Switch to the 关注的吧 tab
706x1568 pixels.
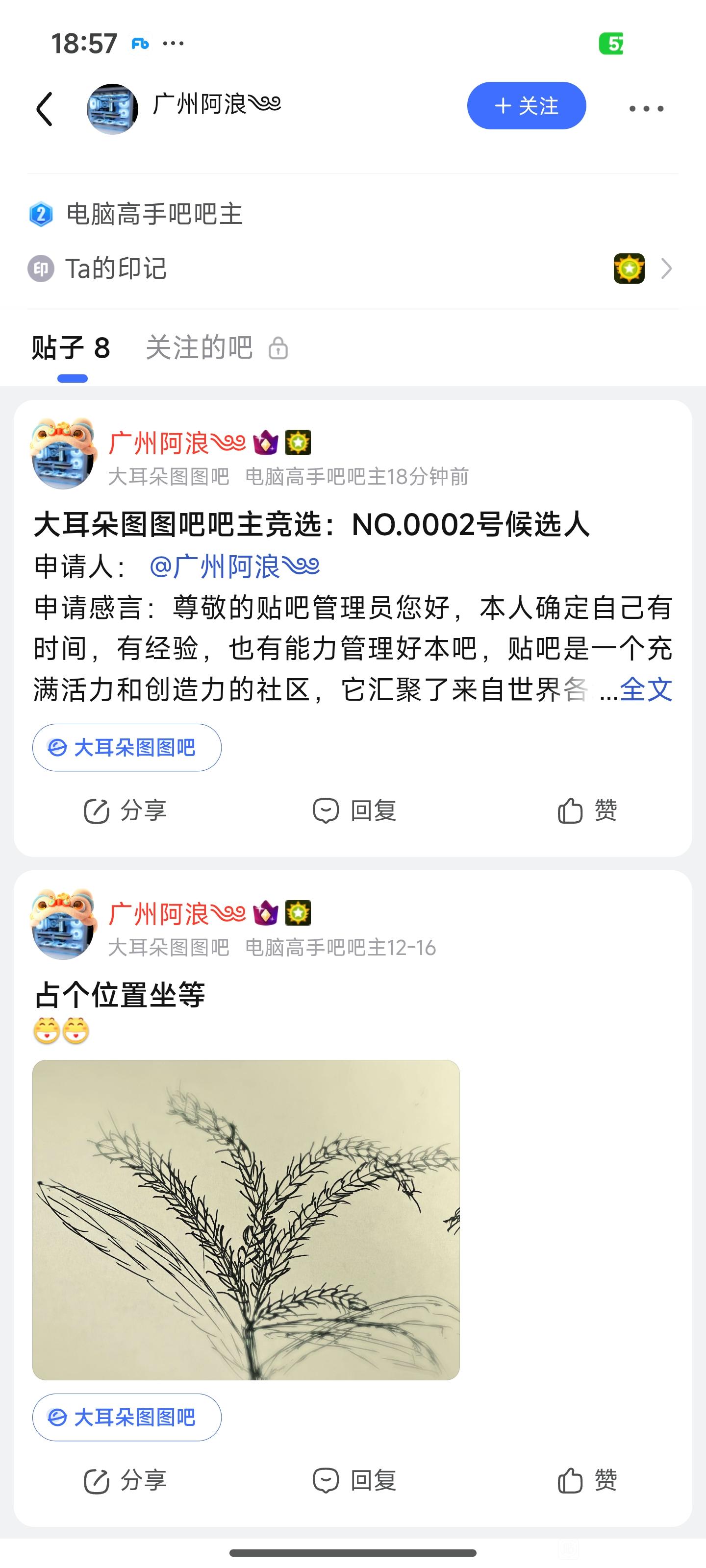[200, 348]
